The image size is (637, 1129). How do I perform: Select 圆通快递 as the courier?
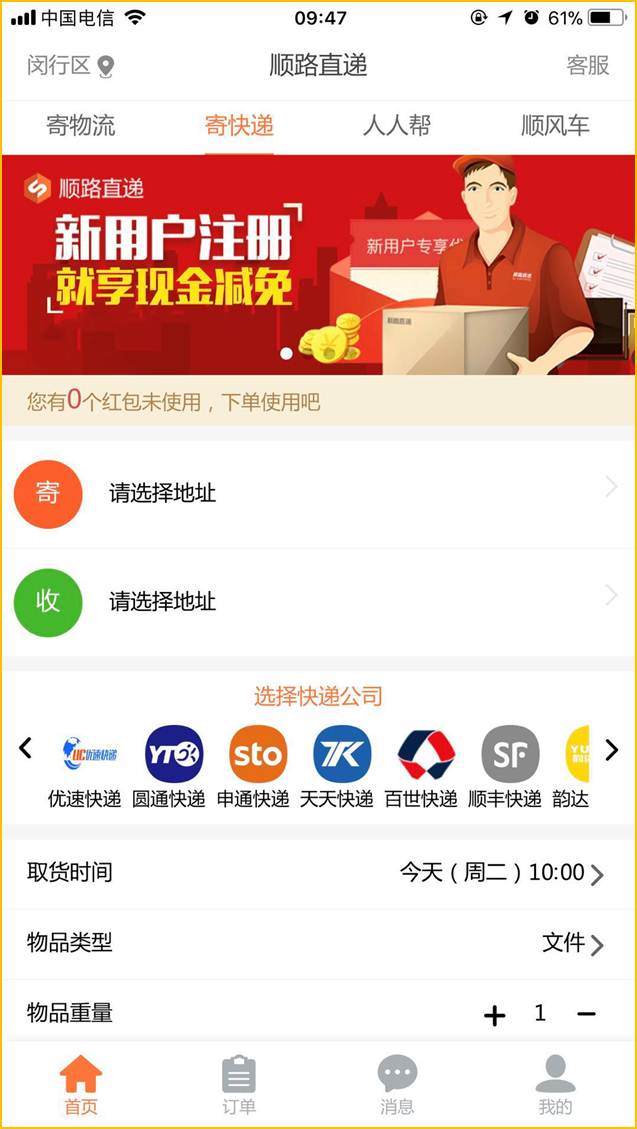pyautogui.click(x=168, y=768)
